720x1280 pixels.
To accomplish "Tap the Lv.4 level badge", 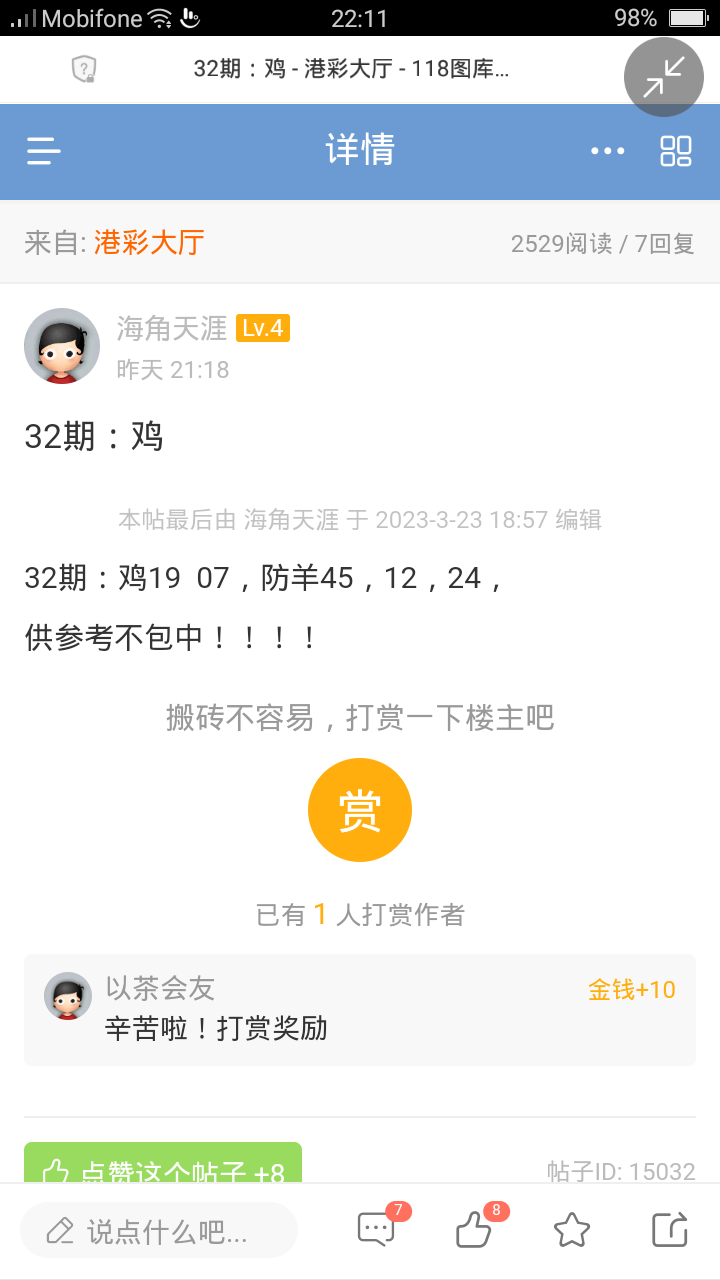I will pyautogui.click(x=262, y=327).
